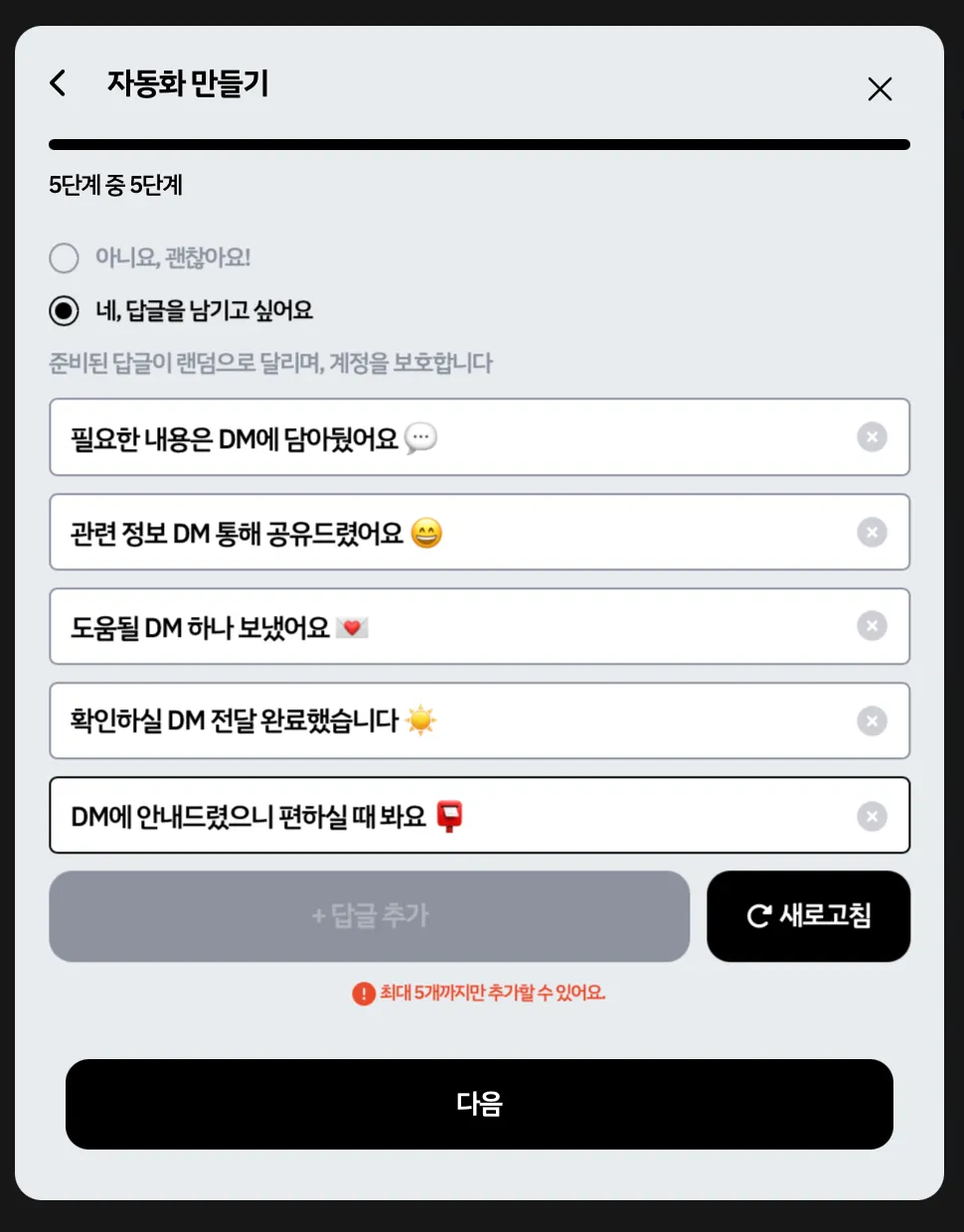This screenshot has height=1232, width=964.
Task: Delete the reply 'DM에 안내드렸으니 편하실 때 봐요'
Action: [872, 817]
